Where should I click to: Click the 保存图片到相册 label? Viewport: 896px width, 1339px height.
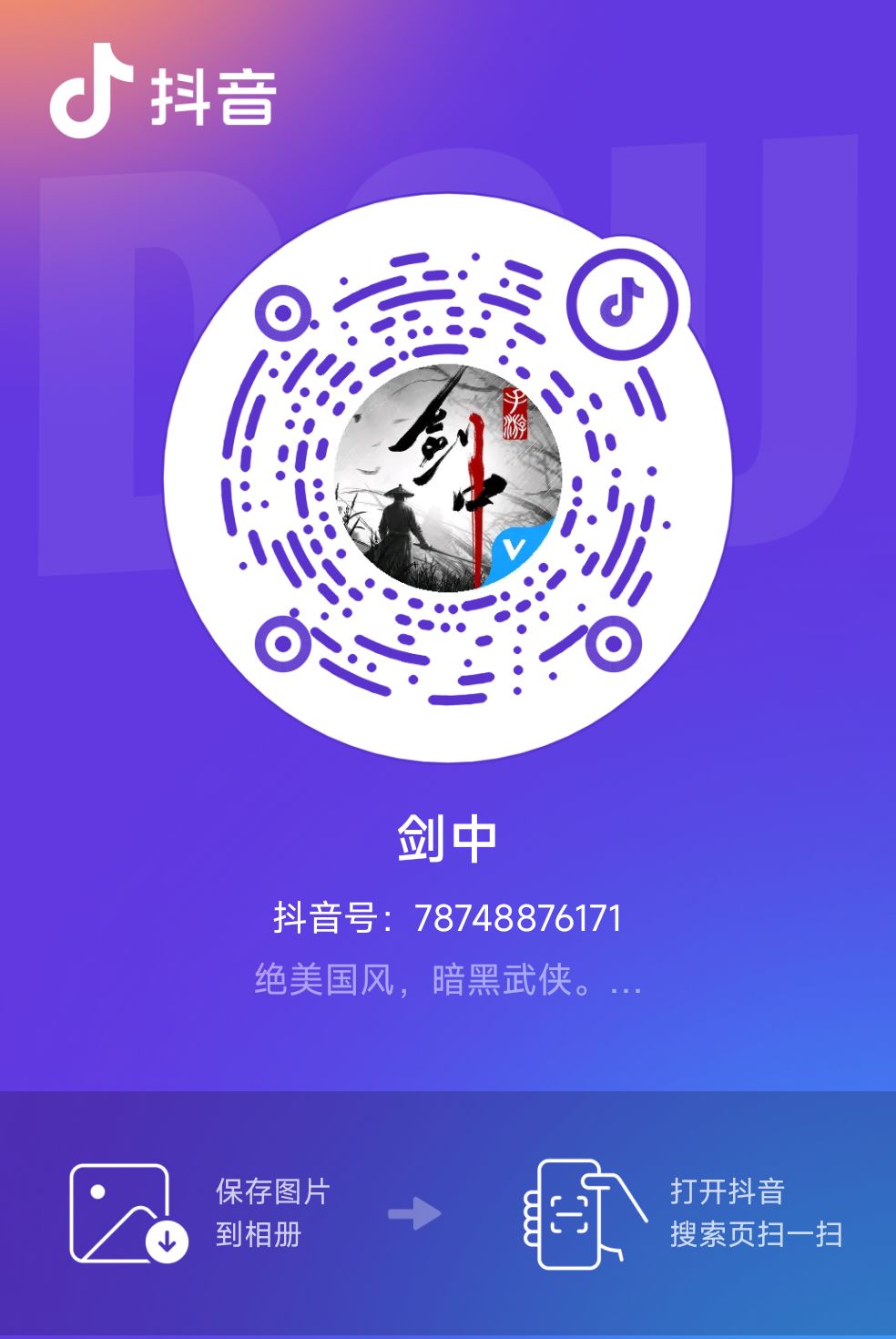coord(270,1212)
